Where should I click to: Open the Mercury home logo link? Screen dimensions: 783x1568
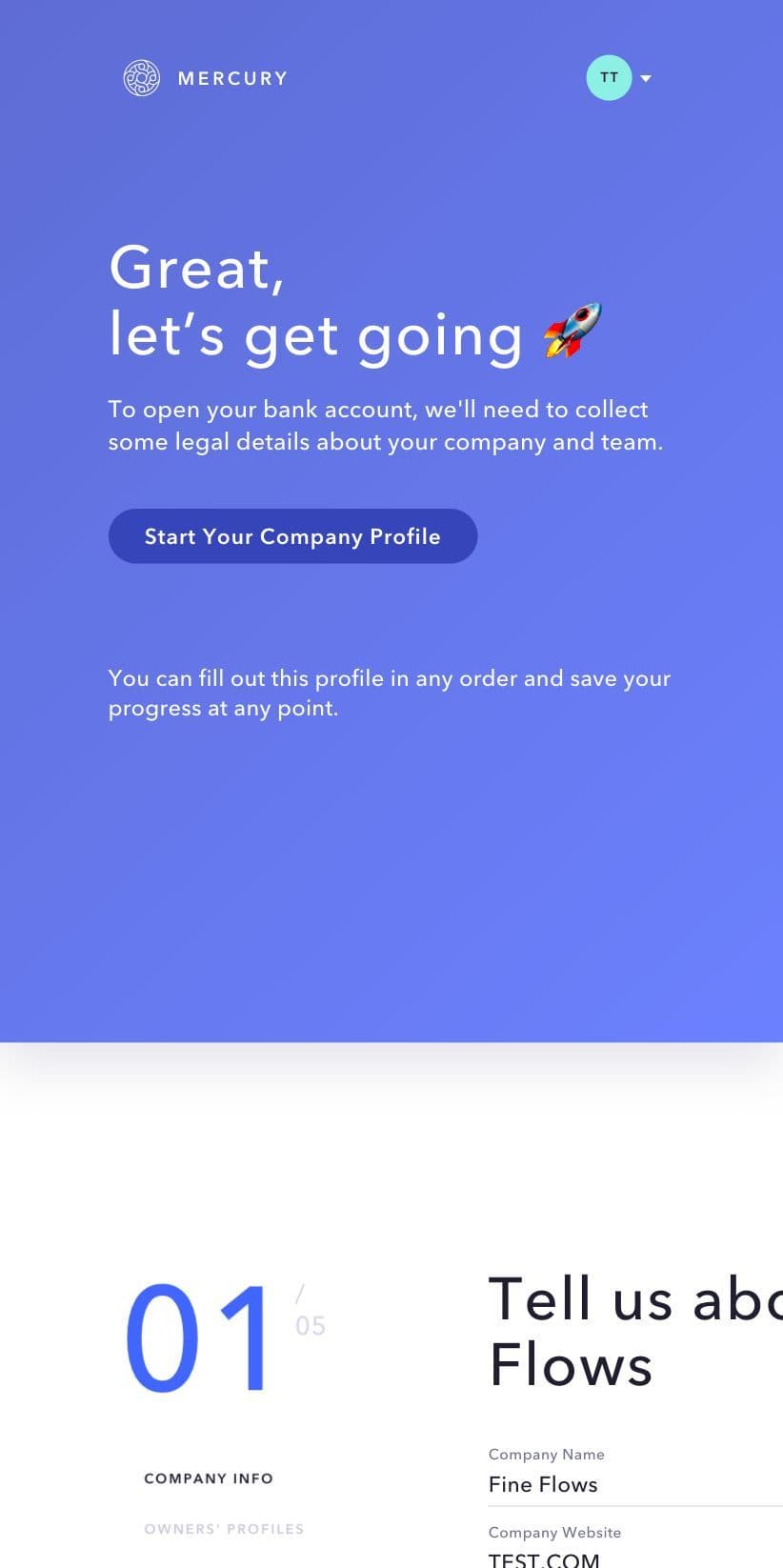[206, 78]
